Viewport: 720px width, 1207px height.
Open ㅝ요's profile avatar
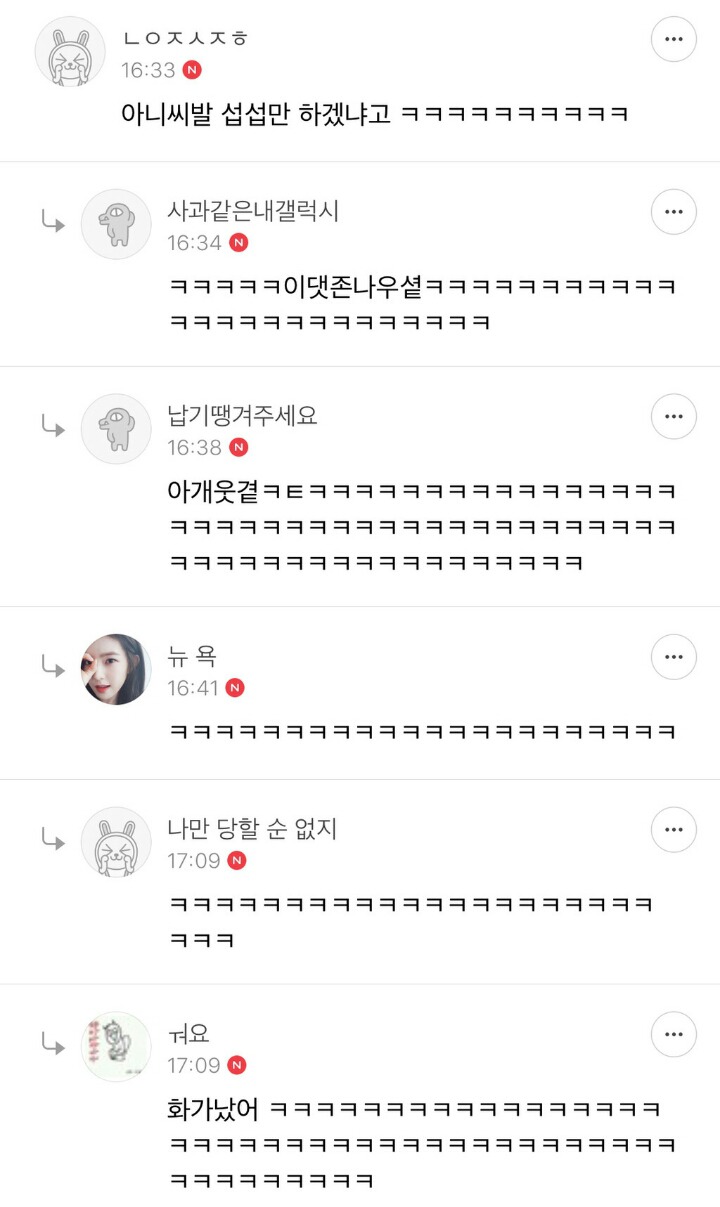click(116, 1046)
